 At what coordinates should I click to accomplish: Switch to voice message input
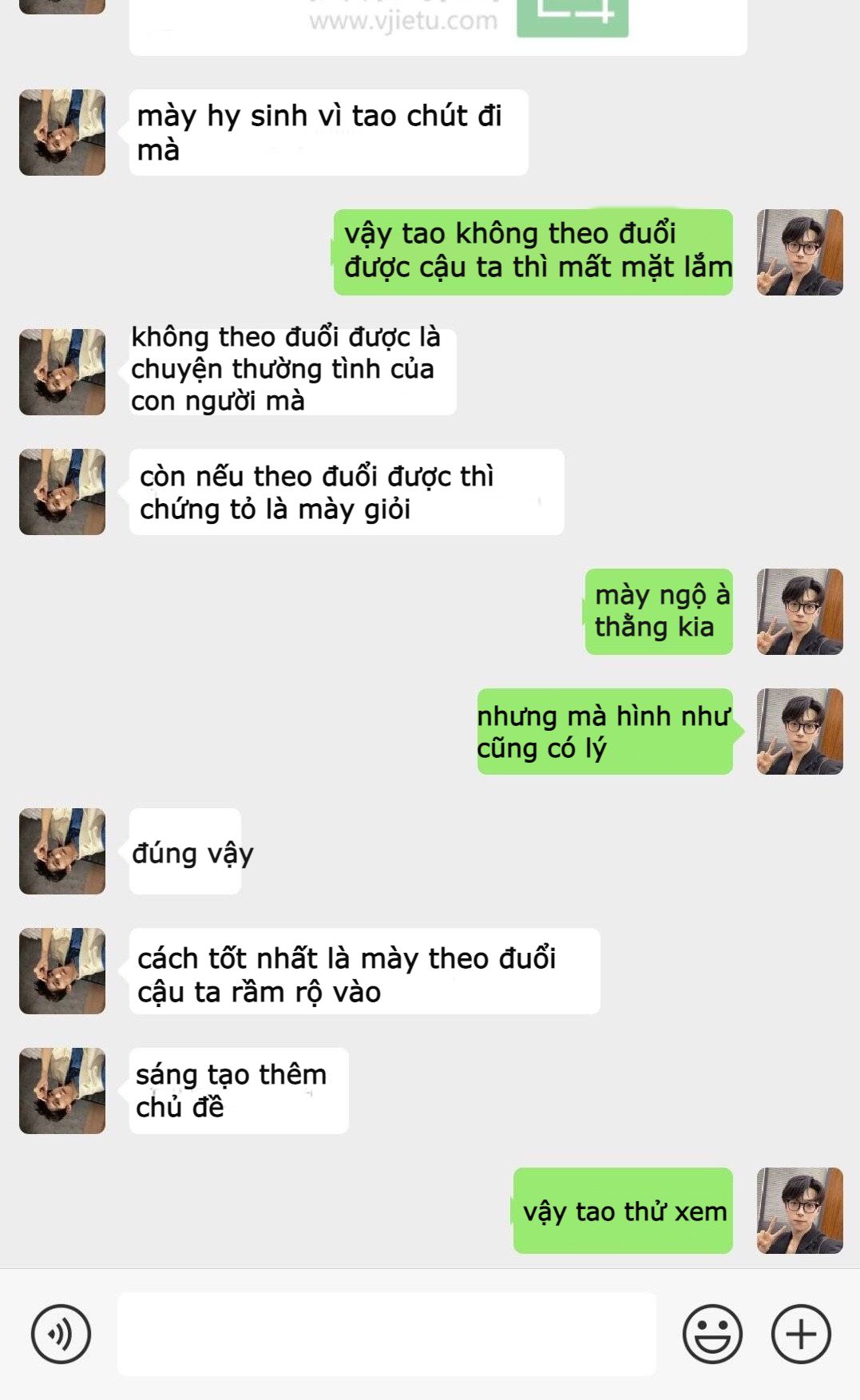(61, 1334)
